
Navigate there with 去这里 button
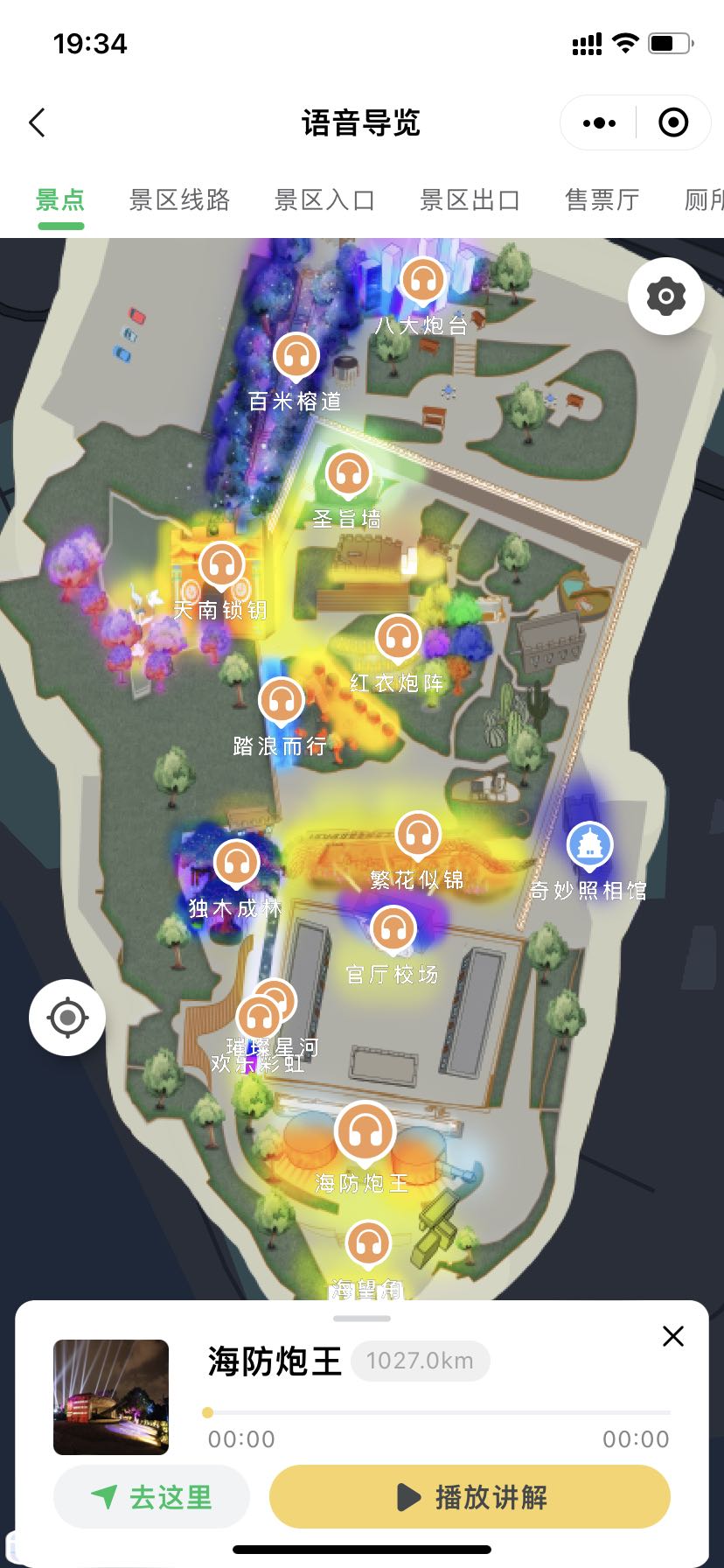pyautogui.click(x=152, y=1497)
